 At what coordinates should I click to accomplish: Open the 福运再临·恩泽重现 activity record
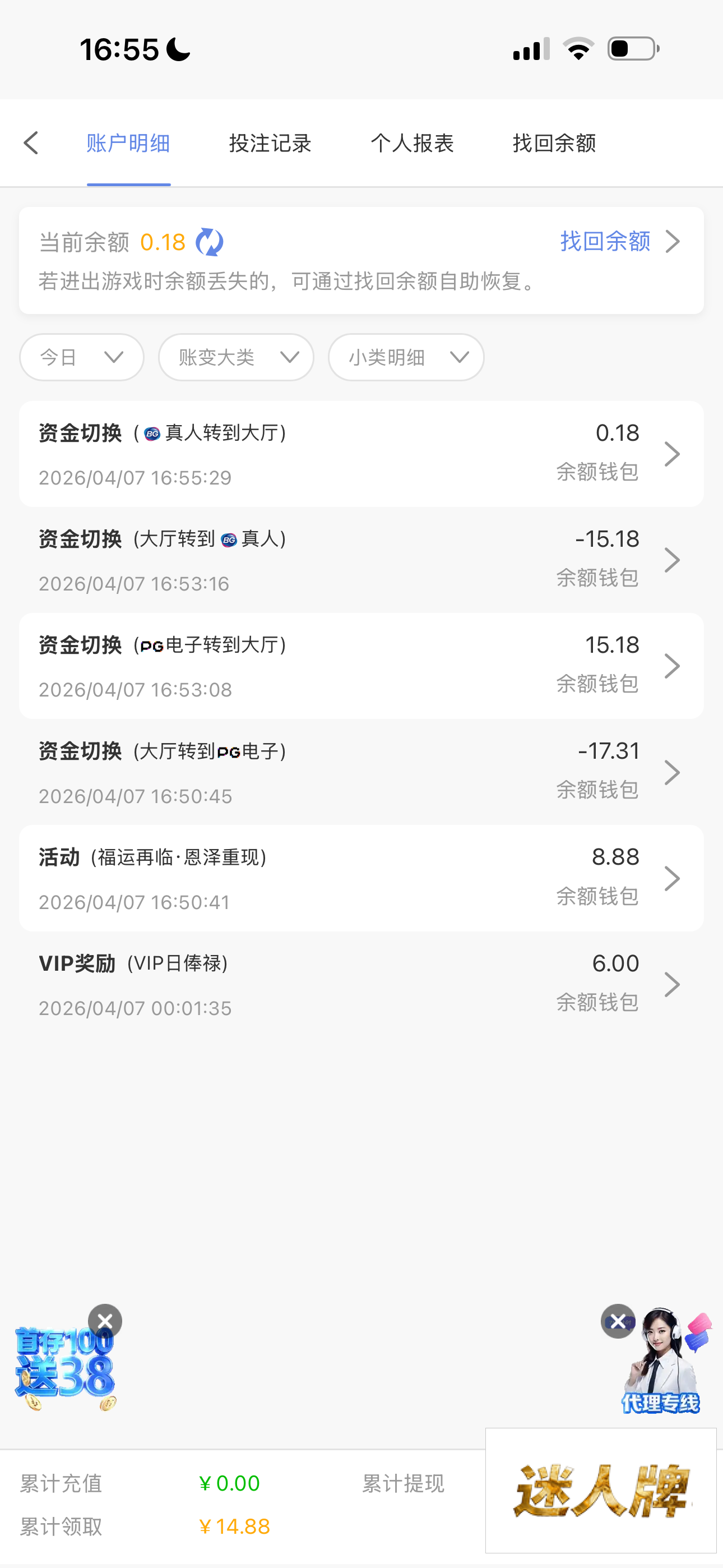coord(361,878)
